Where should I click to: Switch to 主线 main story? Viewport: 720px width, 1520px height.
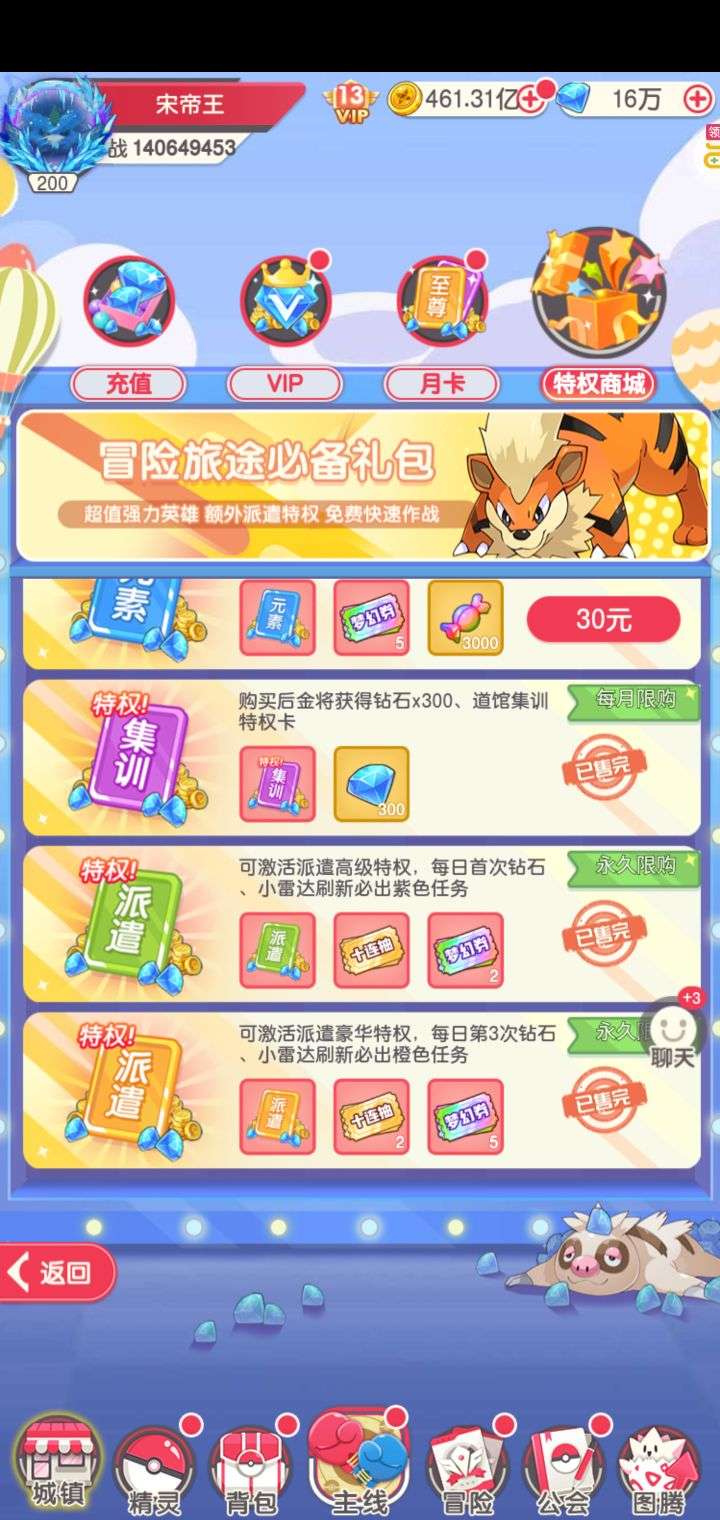pyautogui.click(x=356, y=1464)
